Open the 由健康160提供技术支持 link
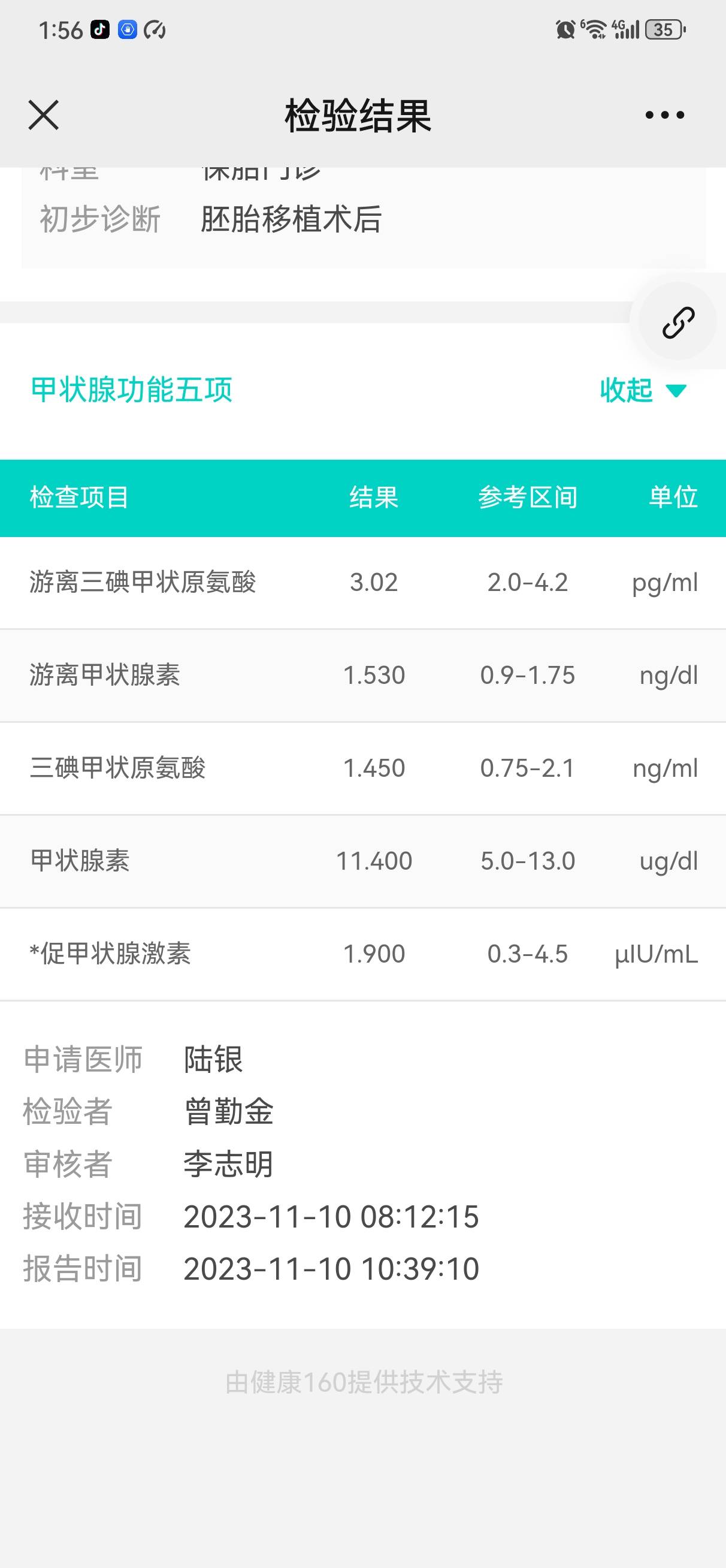The image size is (726, 1568). [362, 1380]
